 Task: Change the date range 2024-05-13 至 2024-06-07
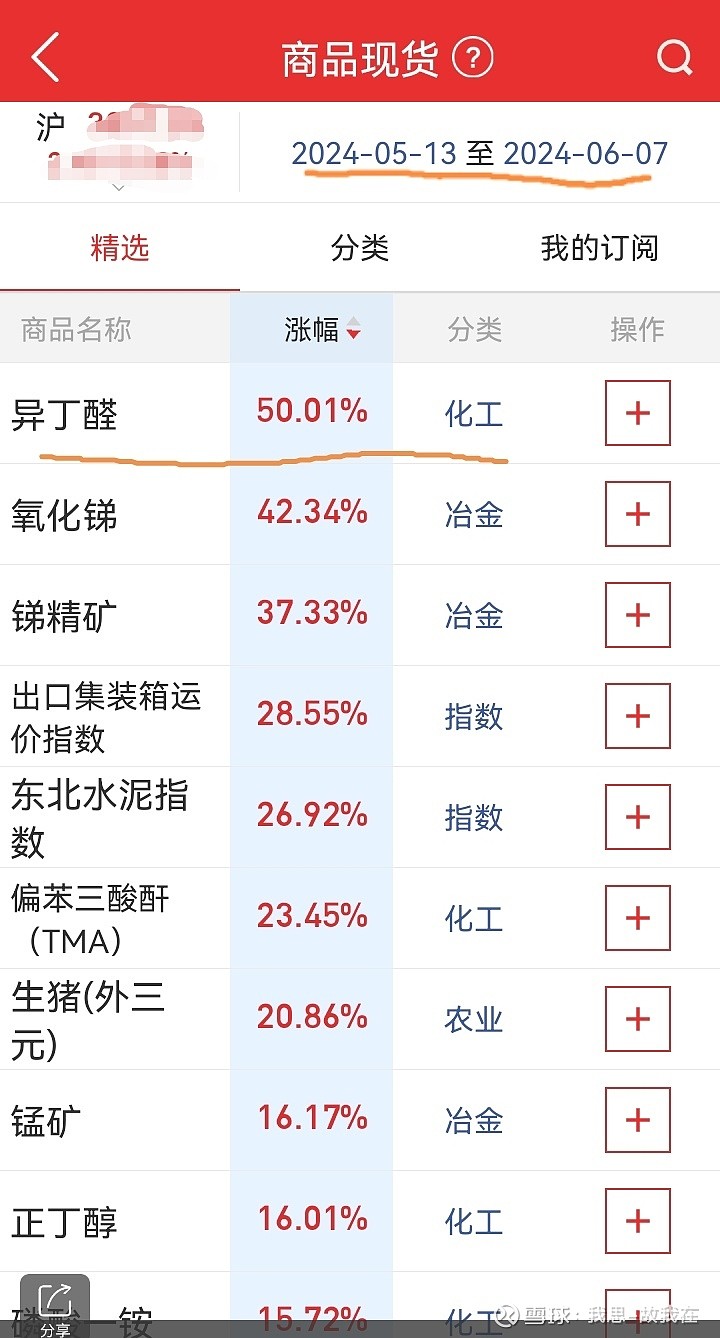[479, 154]
